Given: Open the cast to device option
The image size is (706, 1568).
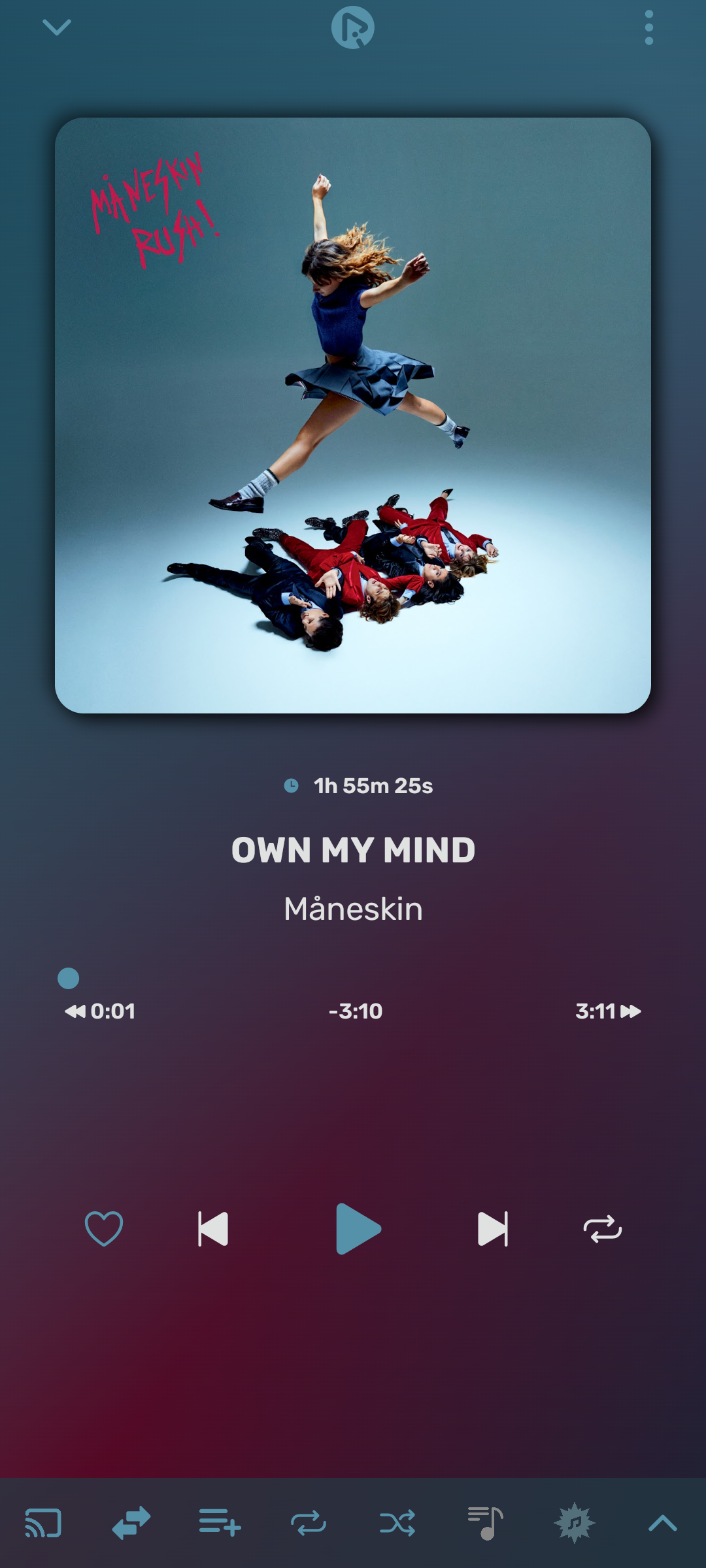Looking at the screenshot, I should (43, 1523).
